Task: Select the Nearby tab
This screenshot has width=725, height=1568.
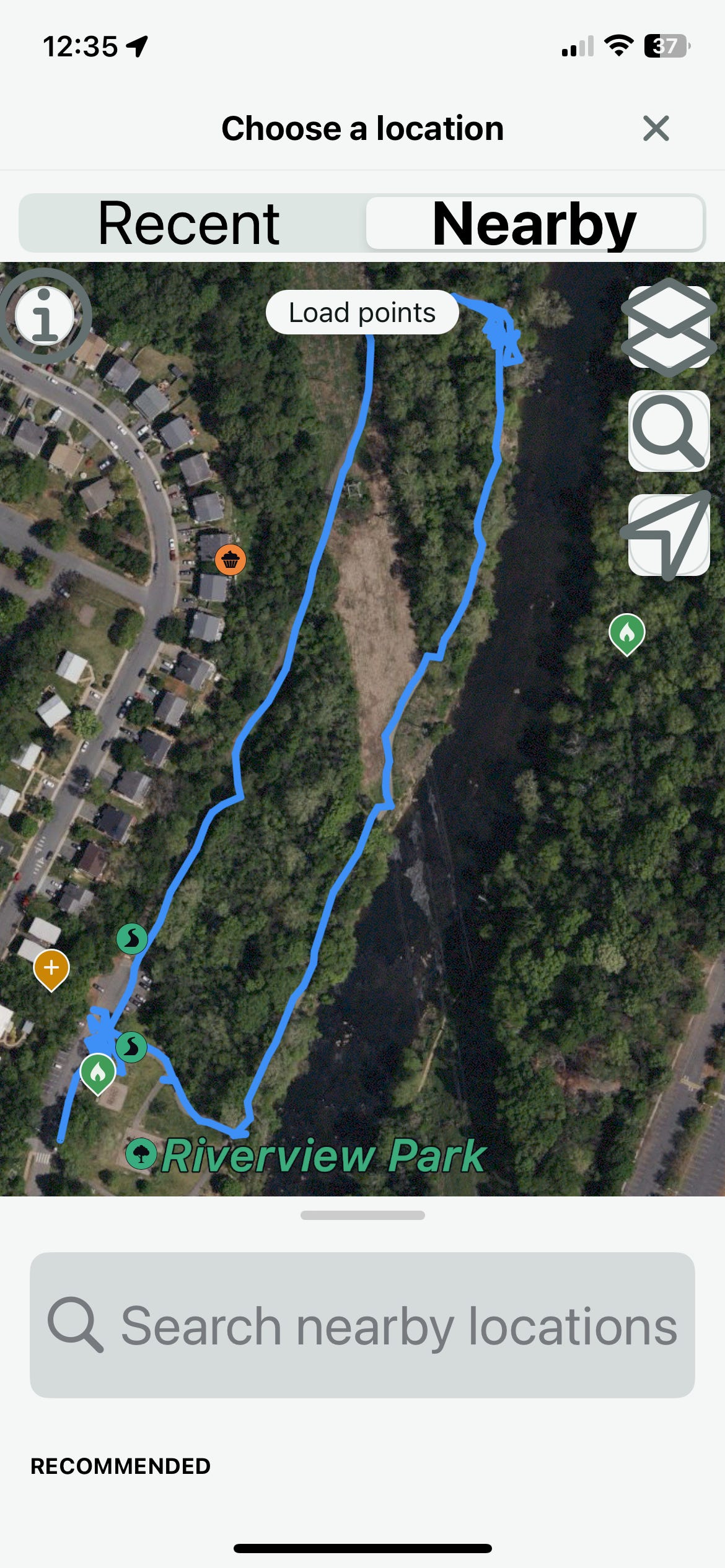Action: click(534, 224)
